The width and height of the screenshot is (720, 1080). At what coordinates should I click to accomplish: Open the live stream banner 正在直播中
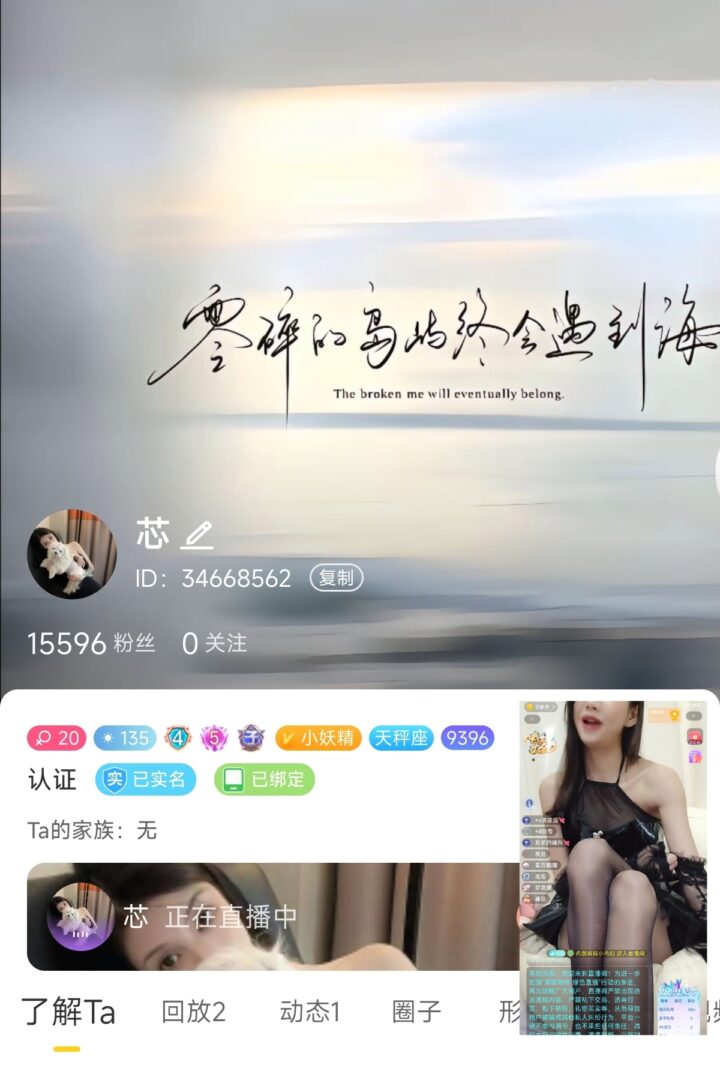coord(270,916)
